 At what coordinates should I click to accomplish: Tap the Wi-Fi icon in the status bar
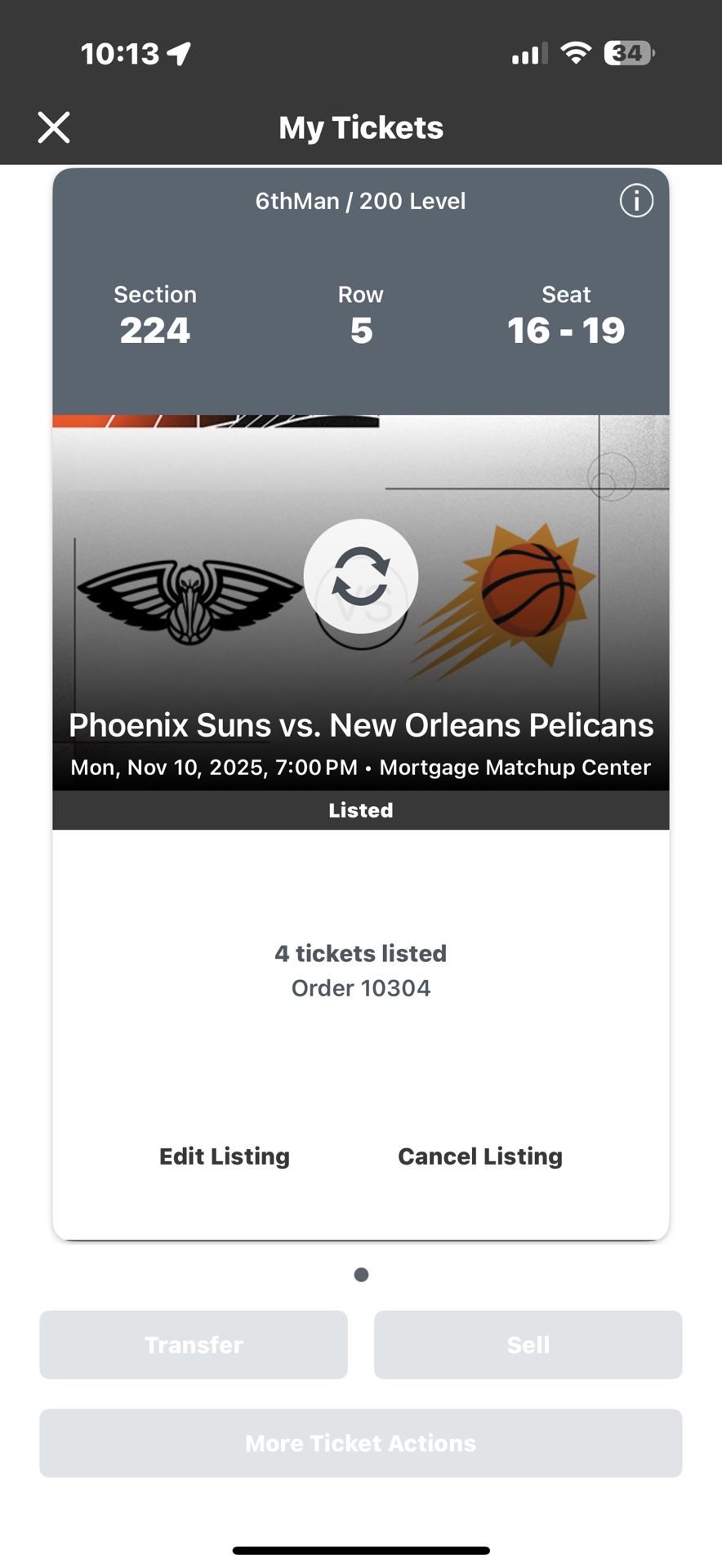click(575, 52)
